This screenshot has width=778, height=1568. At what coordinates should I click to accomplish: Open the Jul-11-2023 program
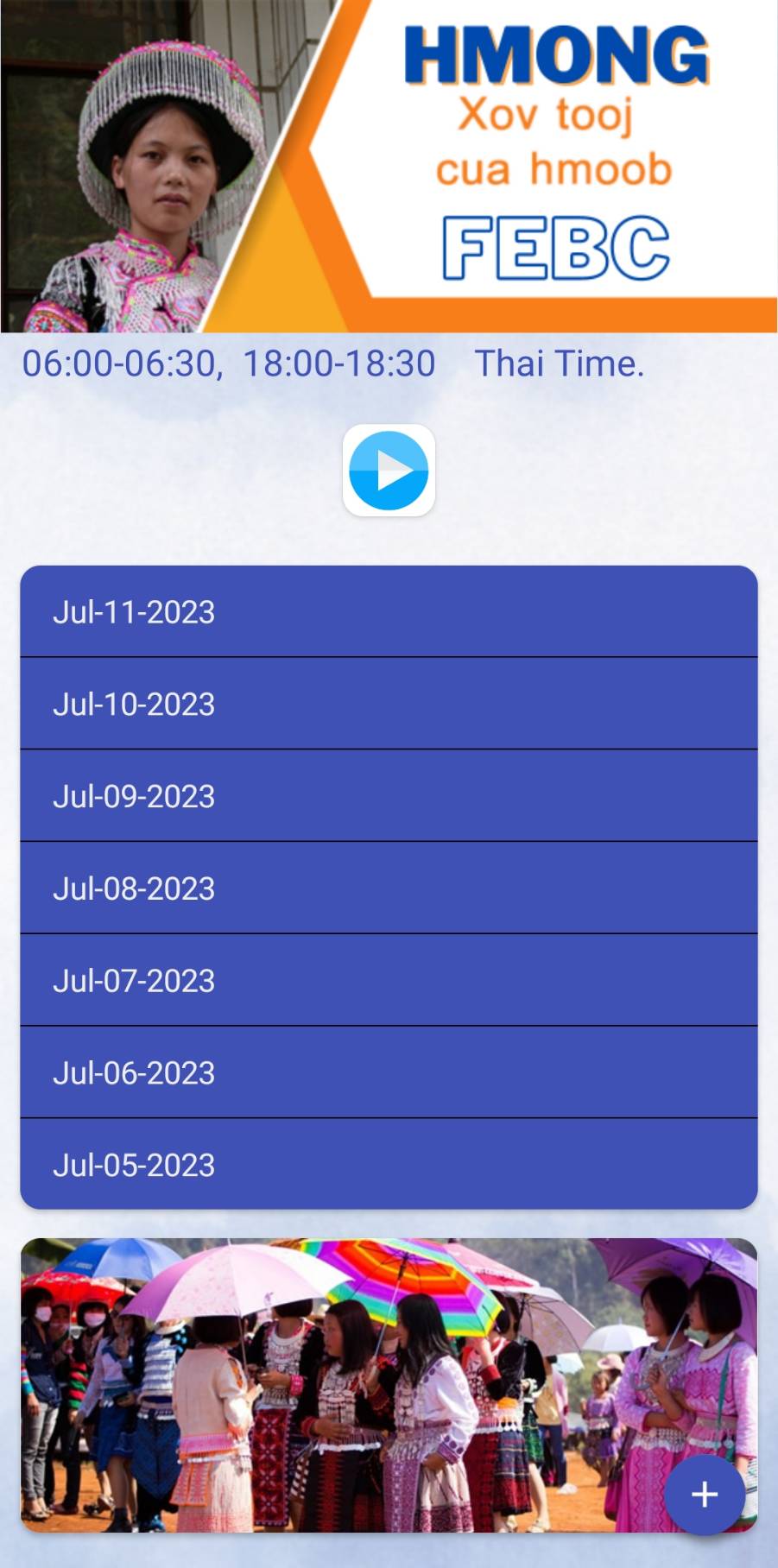389,611
